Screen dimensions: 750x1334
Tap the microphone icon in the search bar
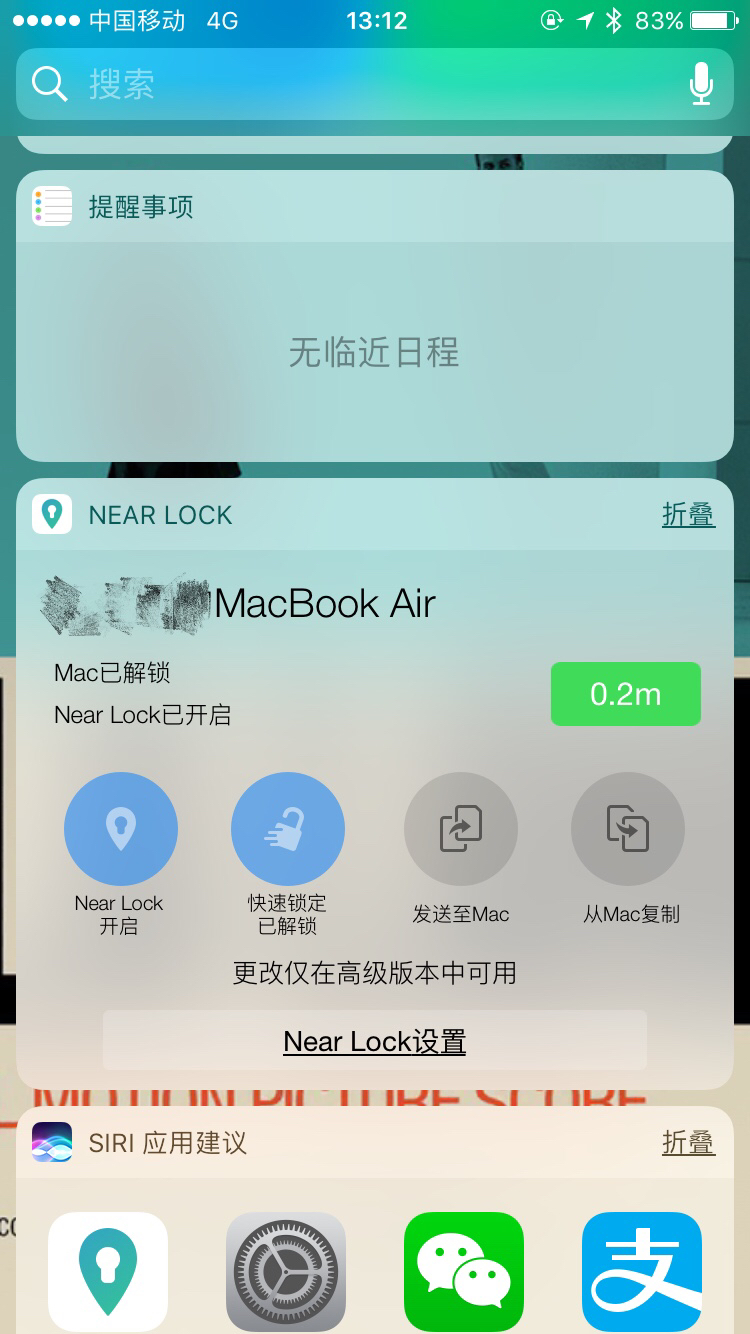point(701,84)
